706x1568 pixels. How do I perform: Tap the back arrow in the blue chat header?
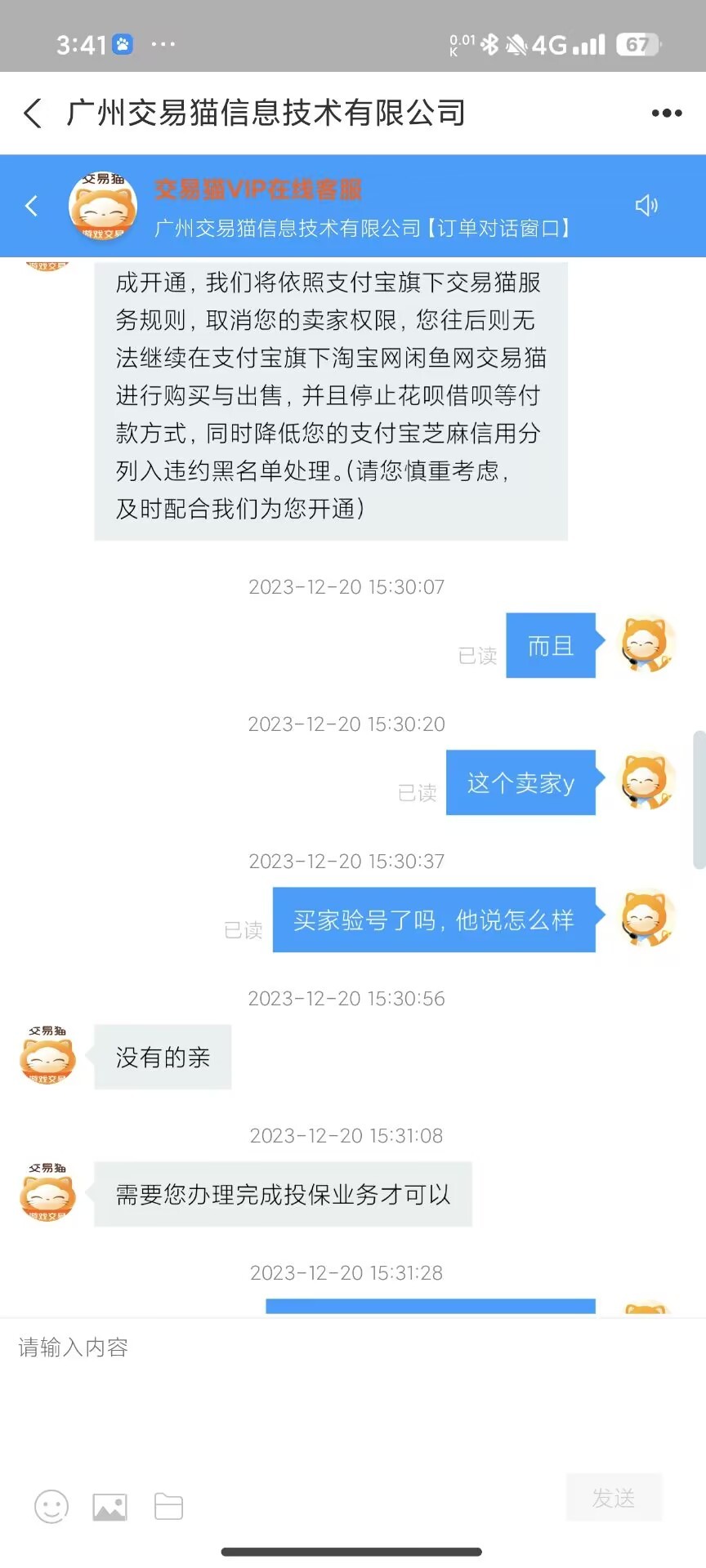(32, 206)
